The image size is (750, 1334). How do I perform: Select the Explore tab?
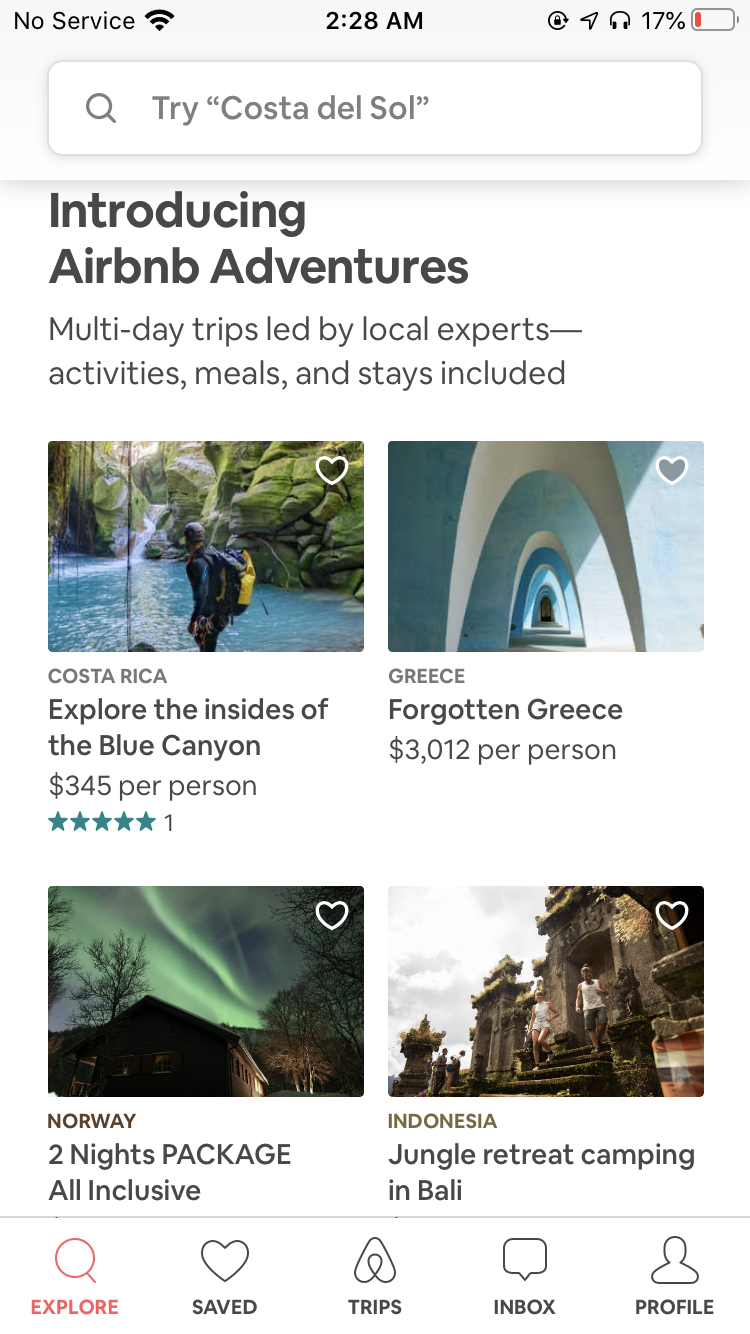click(75, 1277)
